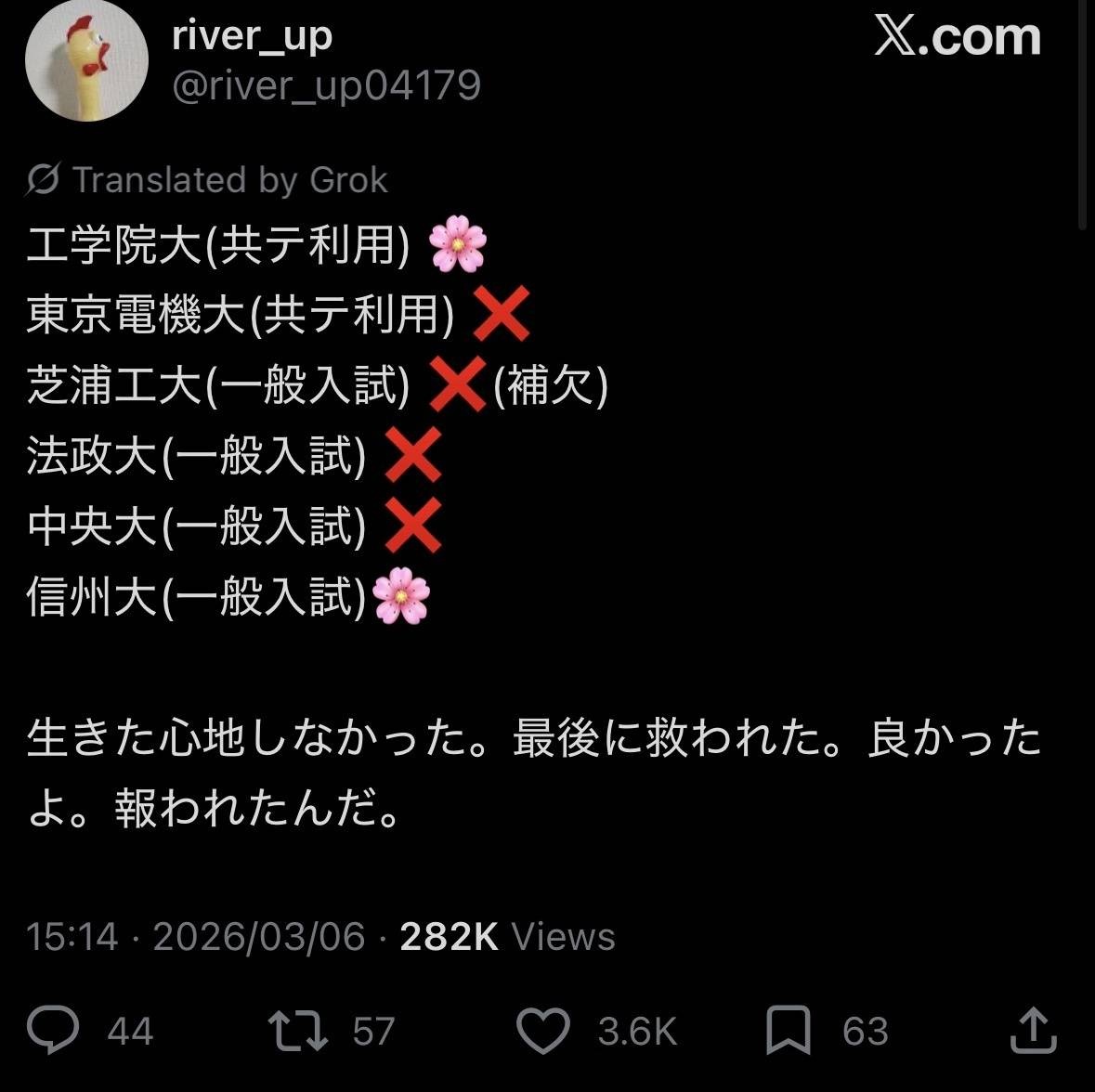
Task: Share this post
Action: point(1032,1031)
